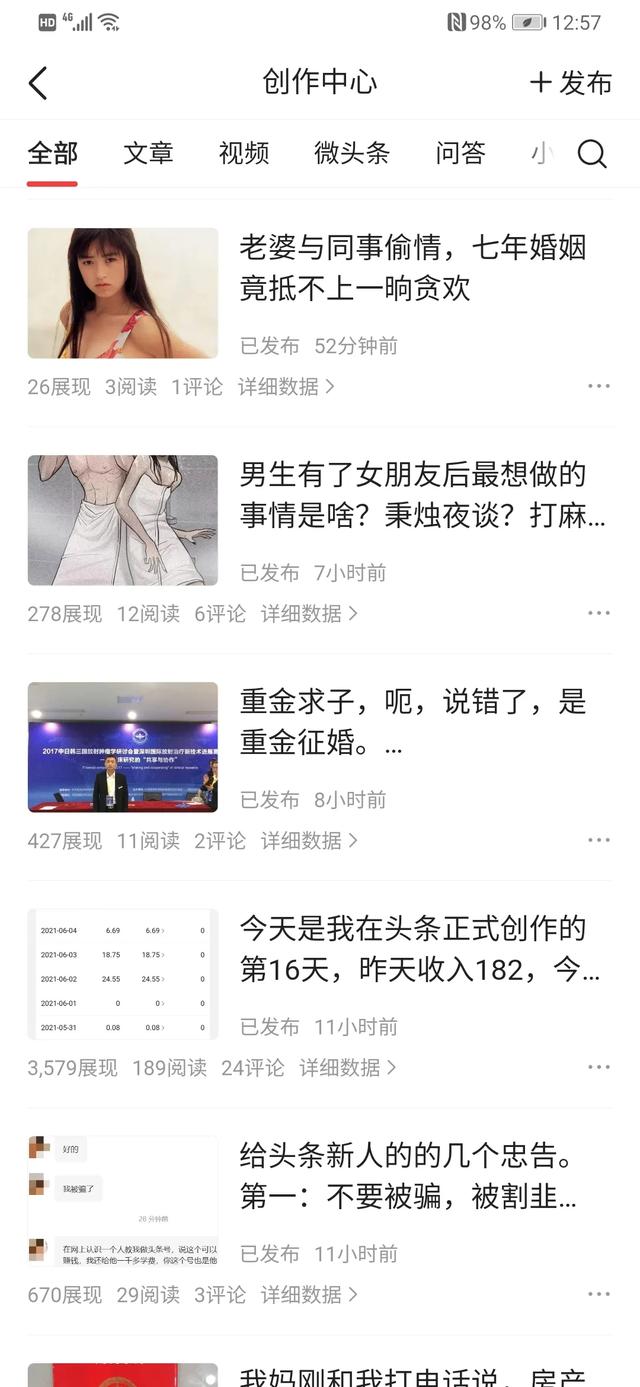View 详细数据 for the 26展现 post
640x1387 pixels.
pos(286,387)
